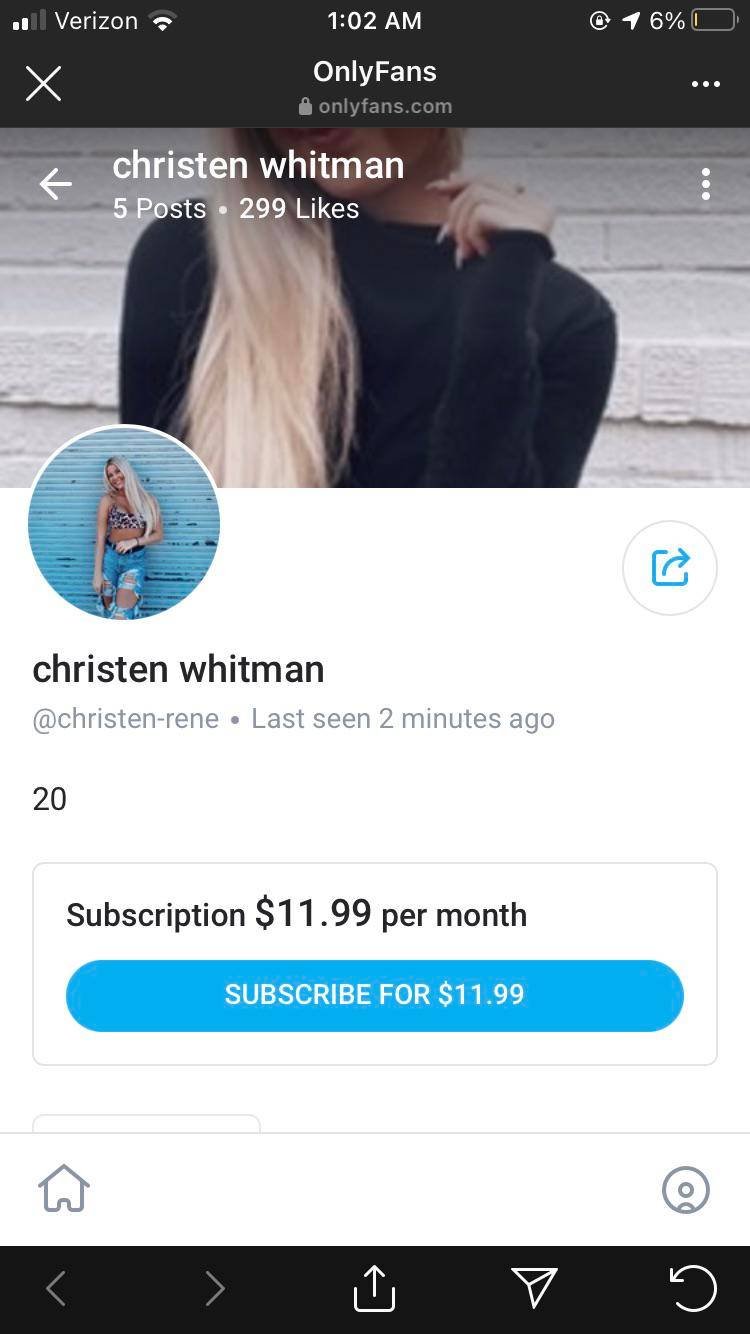Close the in-app browser with X
750x1334 pixels.
[43, 84]
